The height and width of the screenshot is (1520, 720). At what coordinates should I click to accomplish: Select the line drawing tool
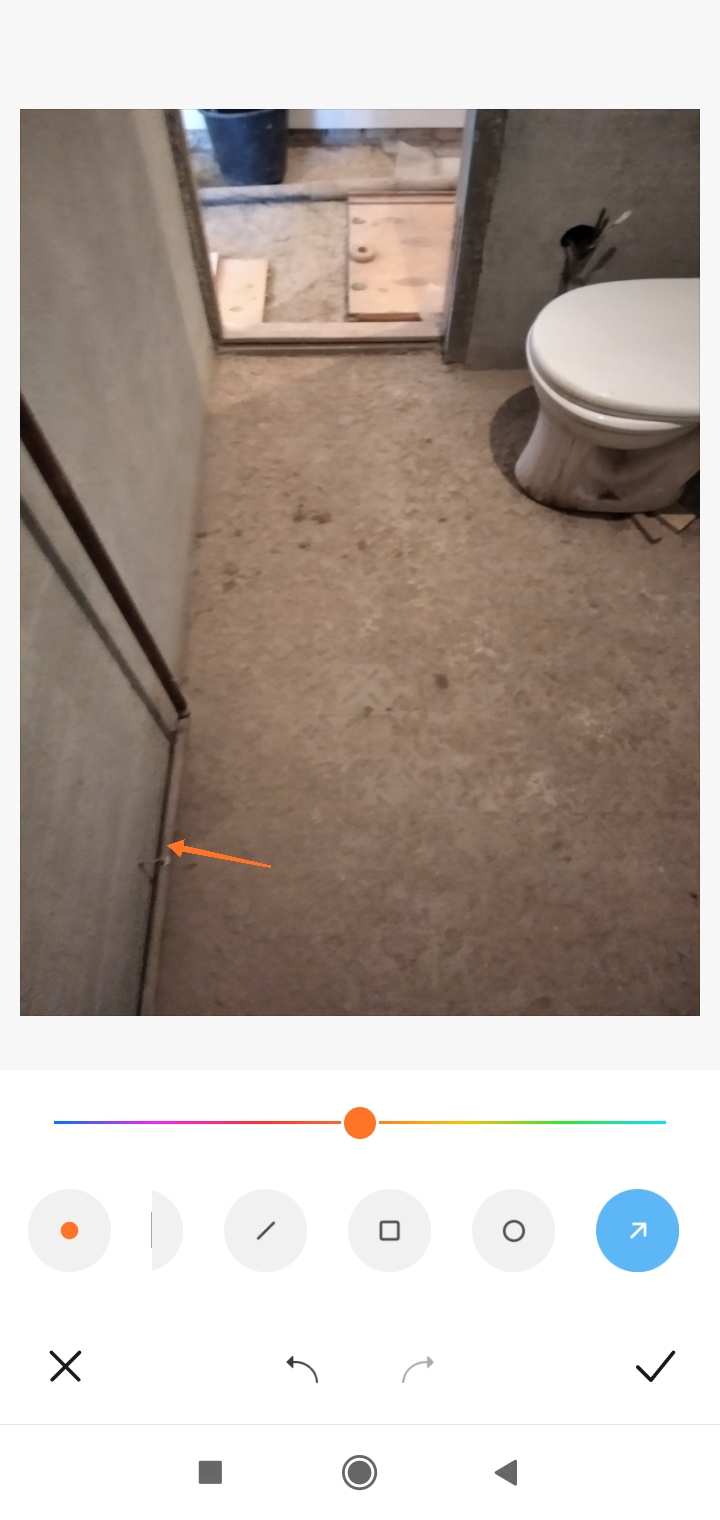(265, 1231)
